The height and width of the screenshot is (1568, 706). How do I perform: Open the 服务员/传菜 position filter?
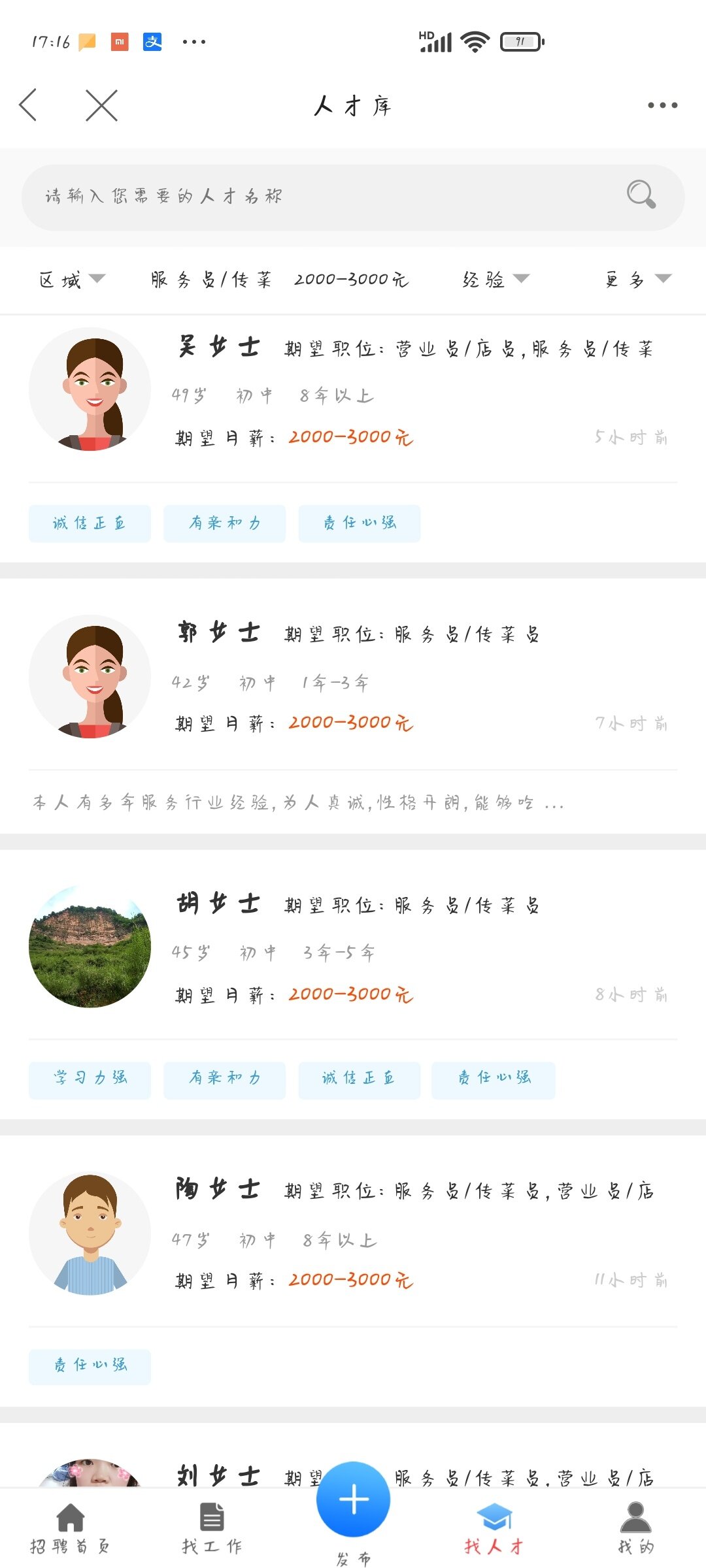tap(210, 280)
